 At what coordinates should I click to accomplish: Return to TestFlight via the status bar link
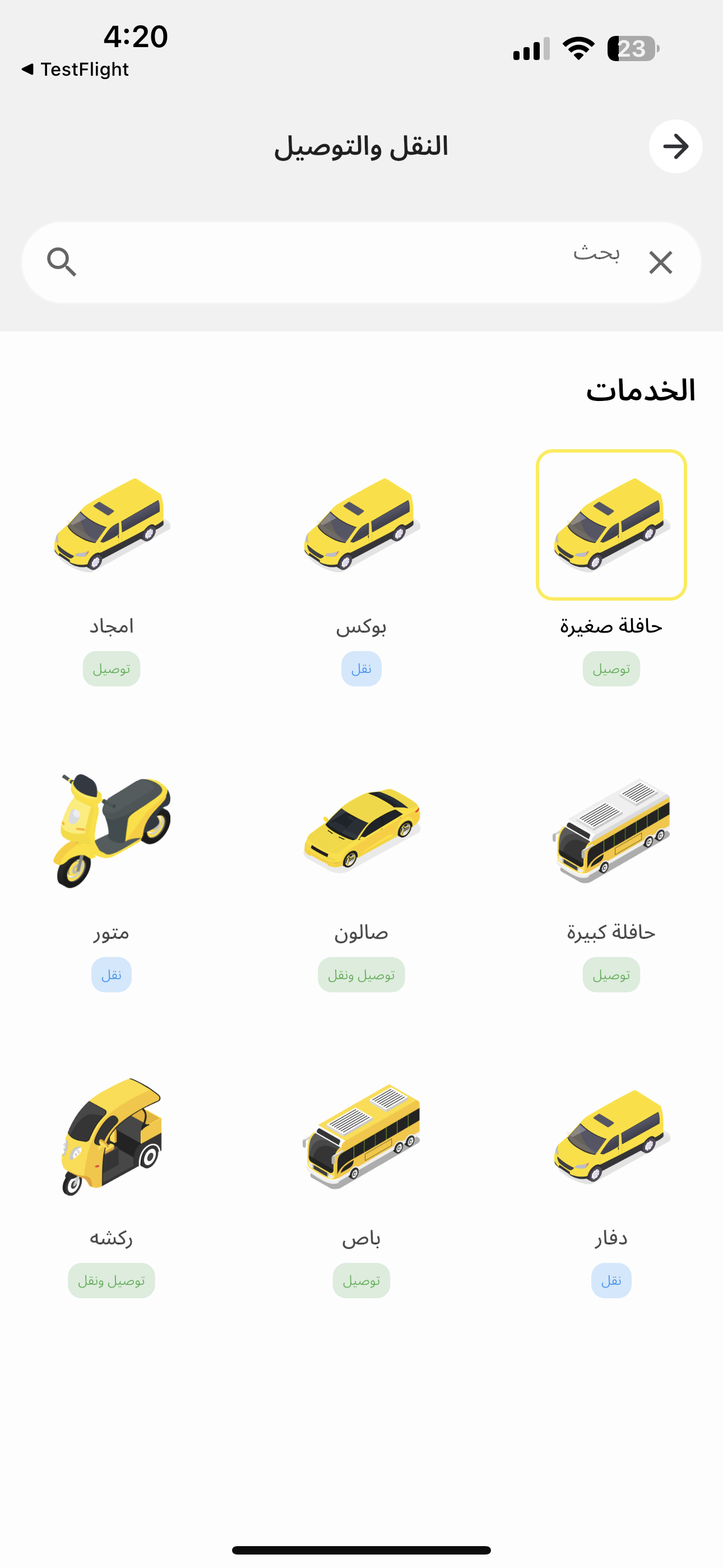pyautogui.click(x=76, y=70)
